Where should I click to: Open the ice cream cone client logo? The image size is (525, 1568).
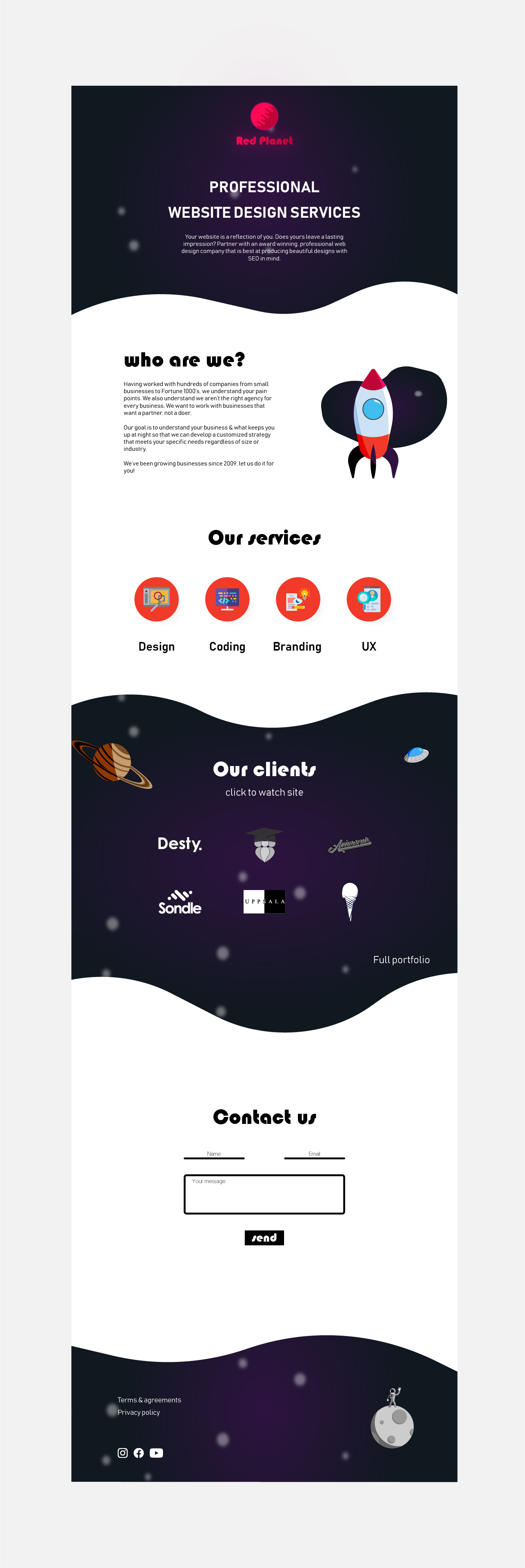(x=350, y=901)
